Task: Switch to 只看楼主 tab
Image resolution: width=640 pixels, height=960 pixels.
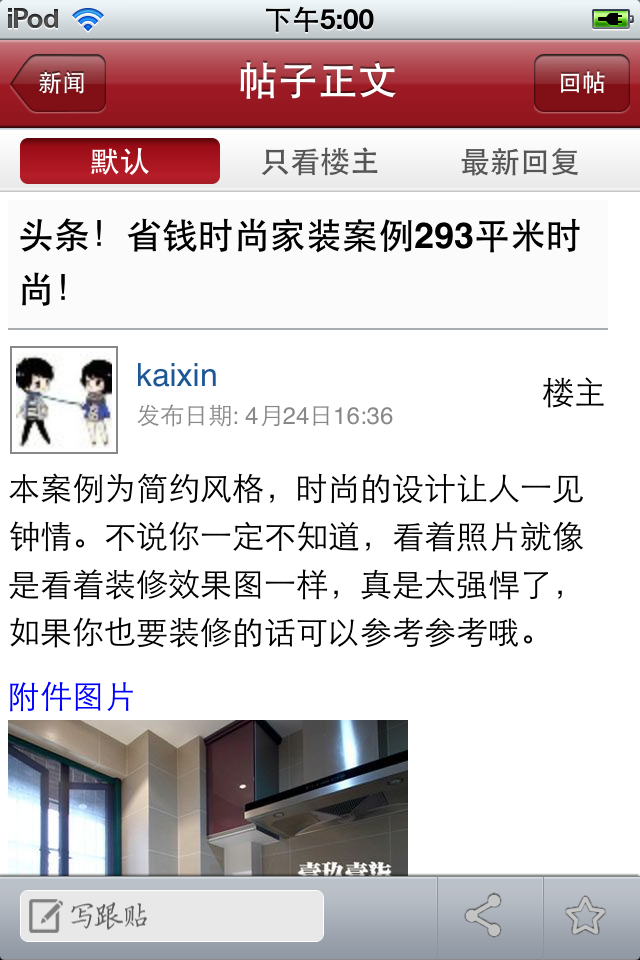Action: pyautogui.click(x=320, y=161)
